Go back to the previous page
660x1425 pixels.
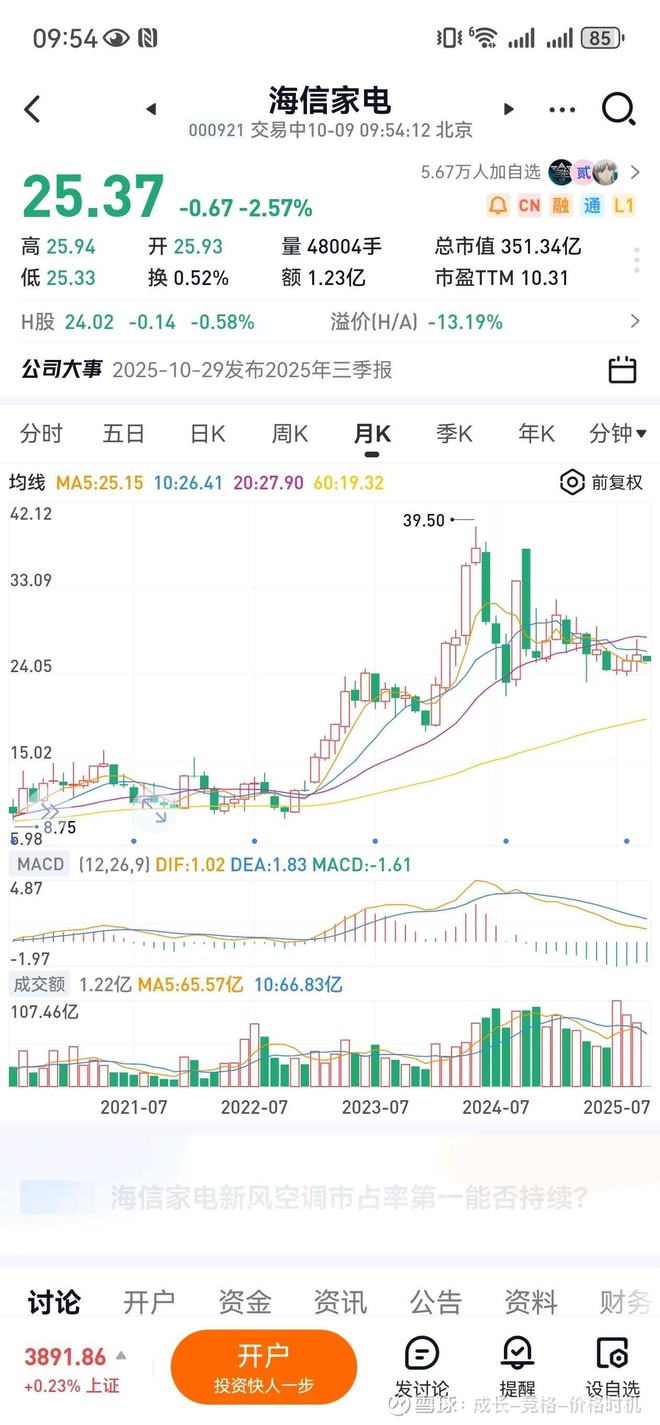[x=32, y=109]
